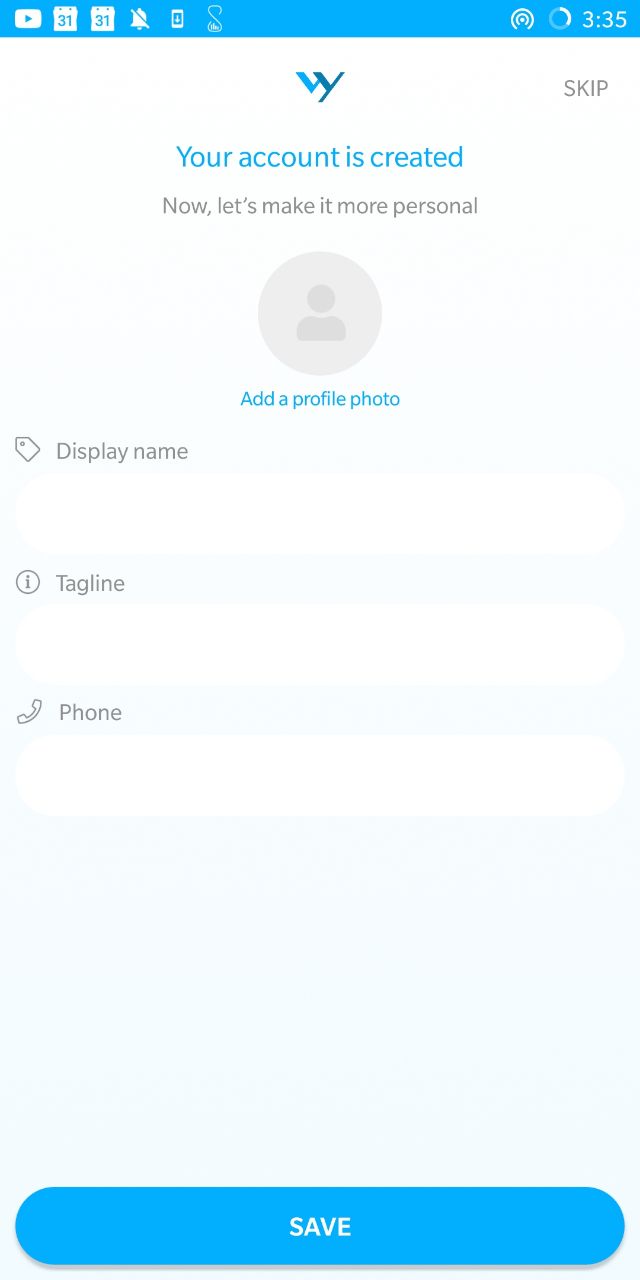640x1280 pixels.
Task: Focus the Phone input field
Action: [x=320, y=776]
